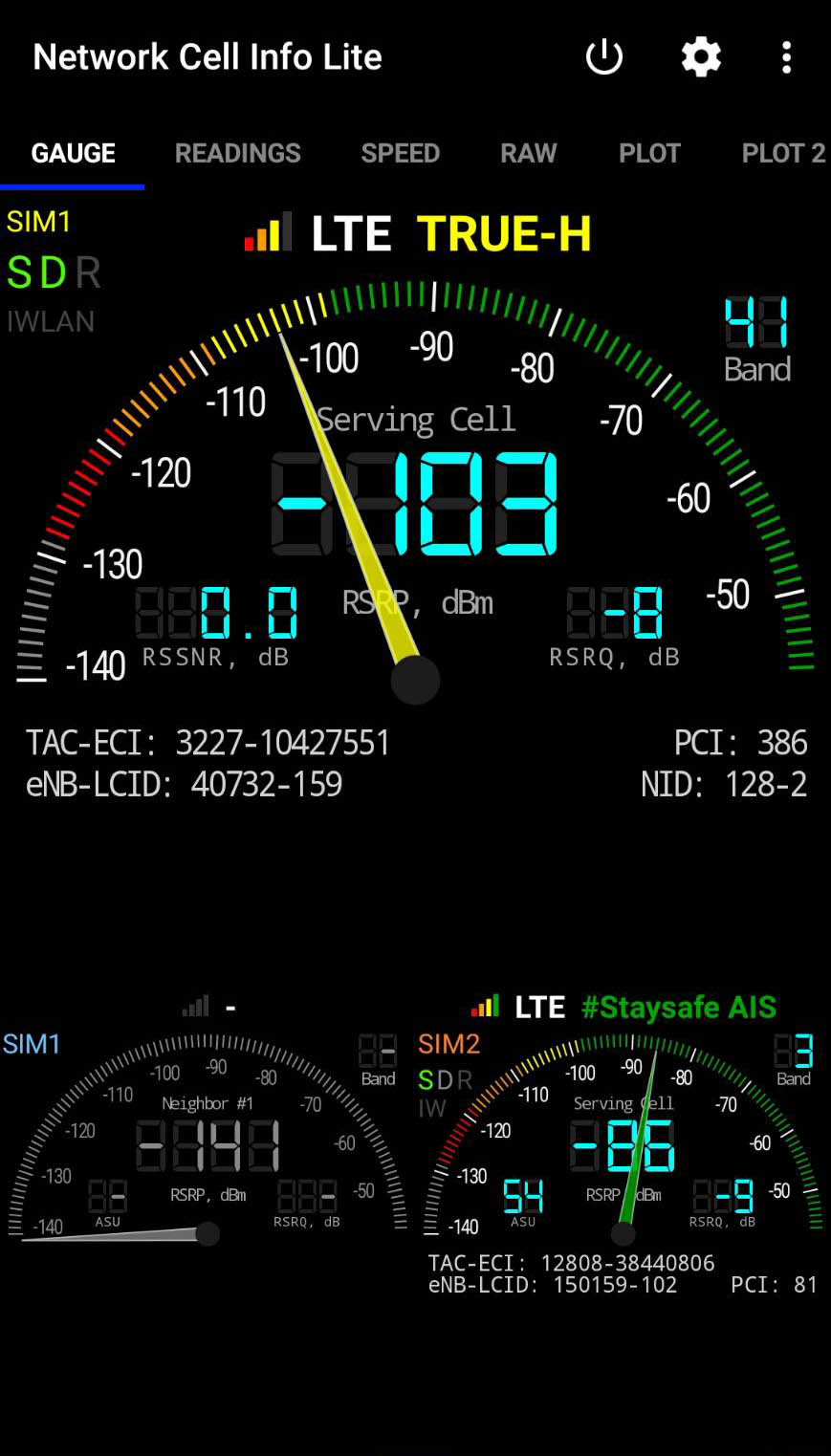Open the settings gear

701,57
